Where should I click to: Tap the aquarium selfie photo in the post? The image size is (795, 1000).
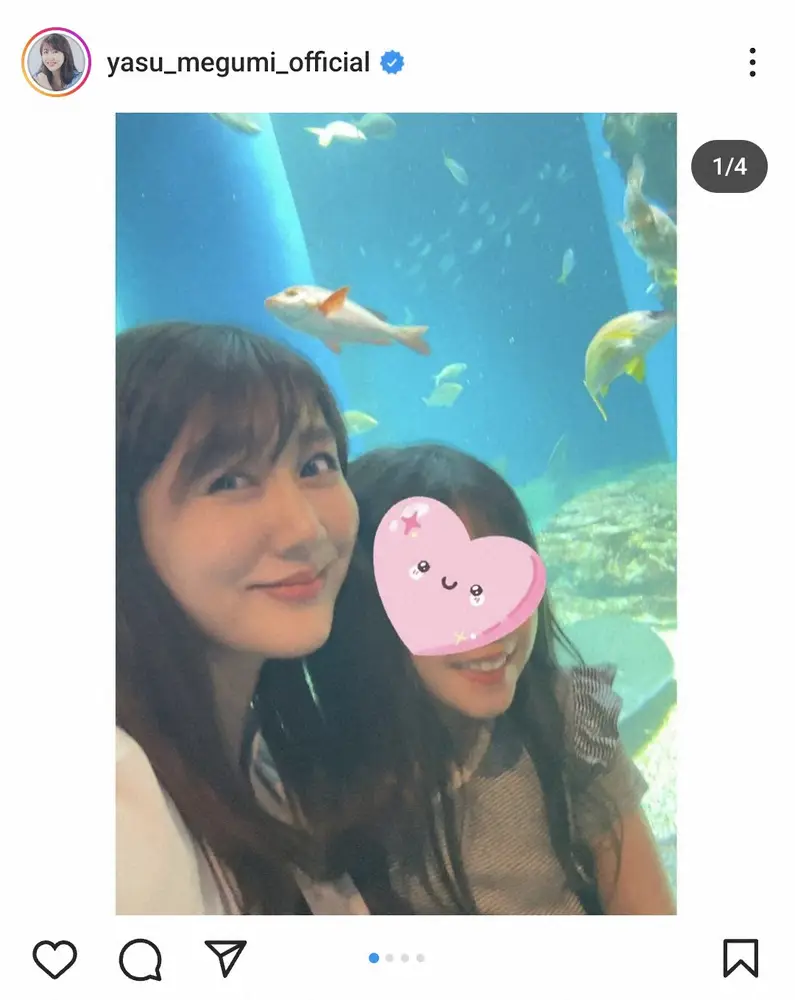(396, 512)
